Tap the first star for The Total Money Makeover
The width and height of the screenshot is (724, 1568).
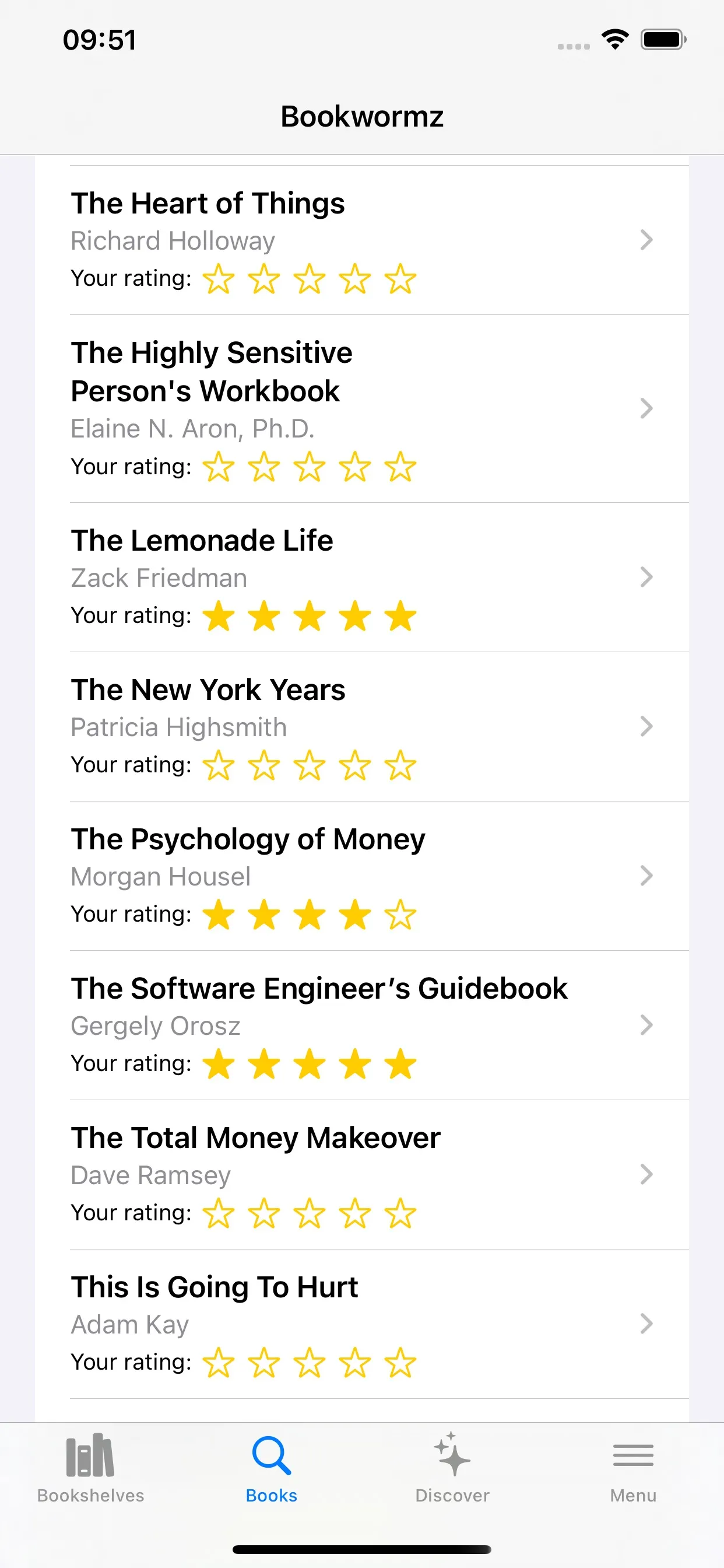220,1213
